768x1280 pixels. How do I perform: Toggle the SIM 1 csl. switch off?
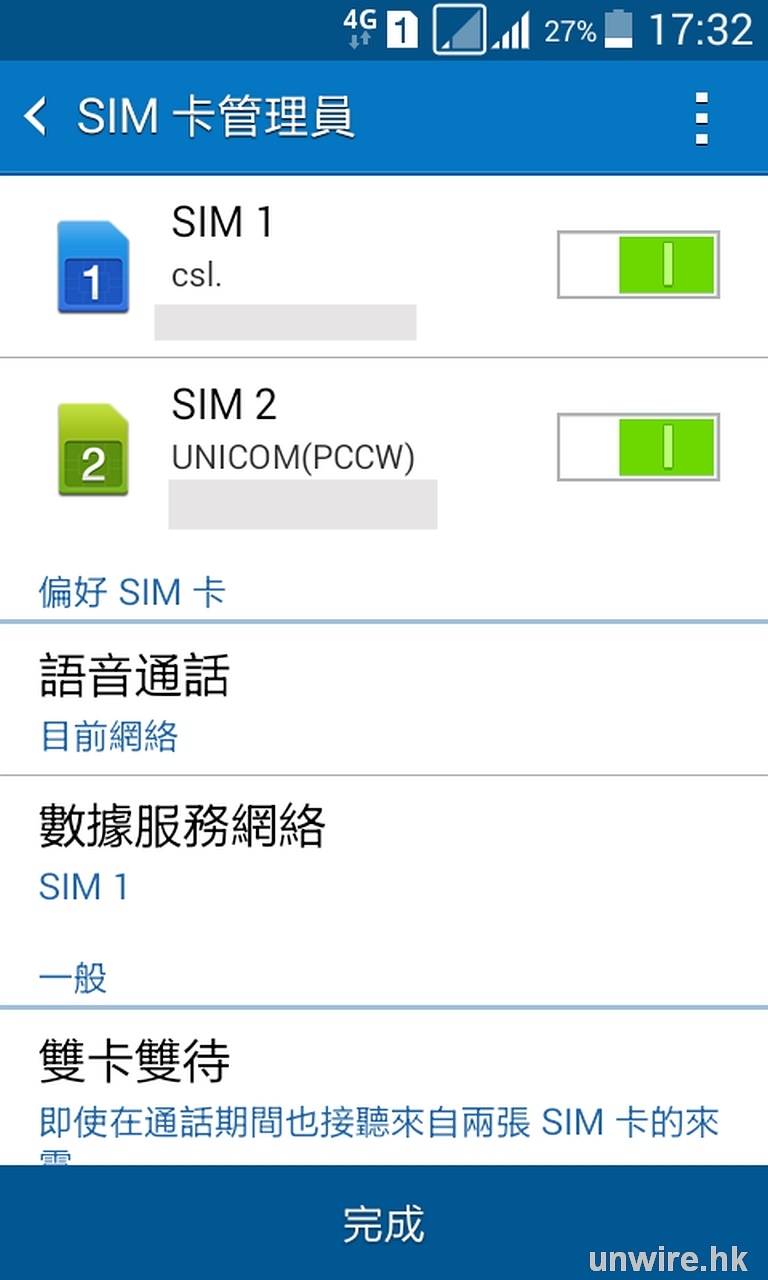tap(638, 265)
